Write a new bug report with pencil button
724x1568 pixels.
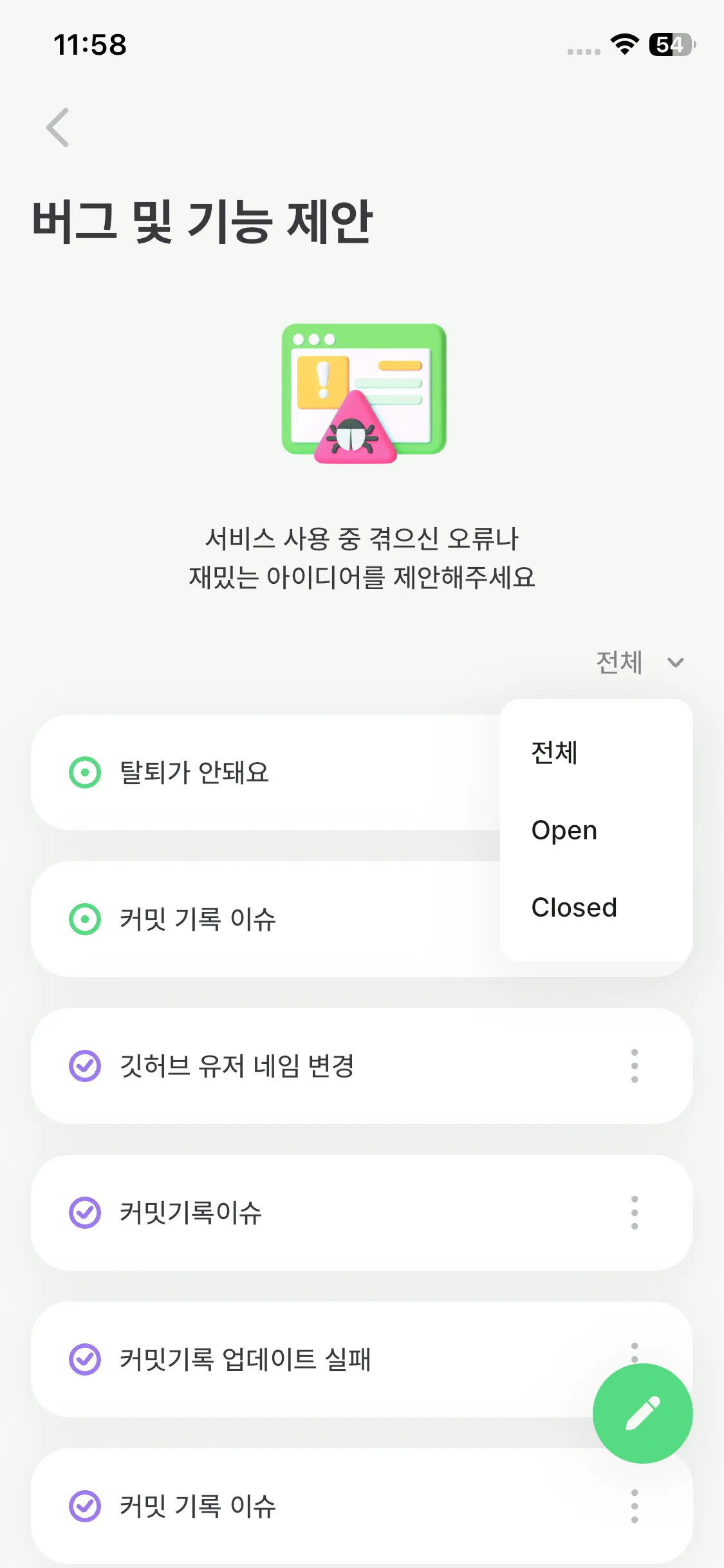click(x=642, y=1414)
